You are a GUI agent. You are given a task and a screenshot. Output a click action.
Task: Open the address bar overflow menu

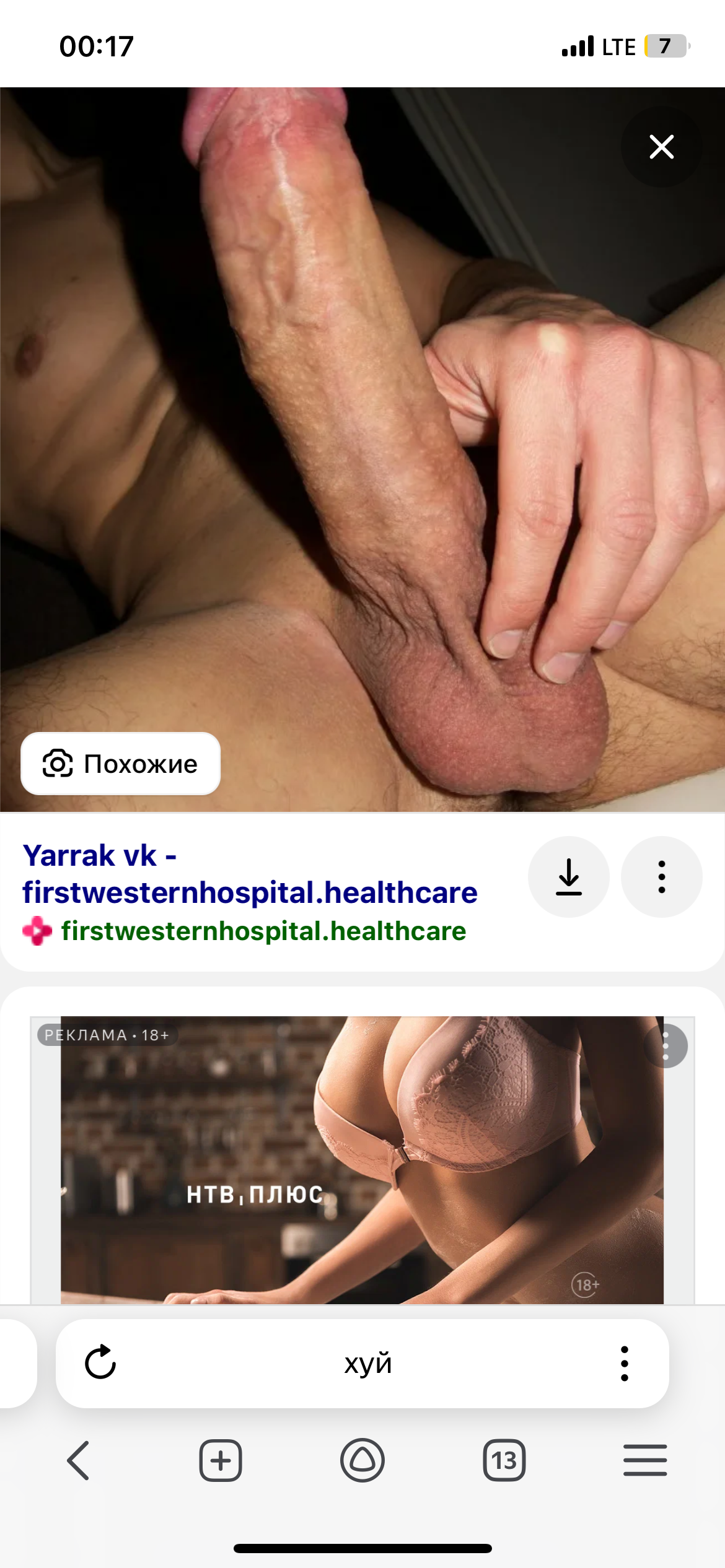tap(624, 1362)
